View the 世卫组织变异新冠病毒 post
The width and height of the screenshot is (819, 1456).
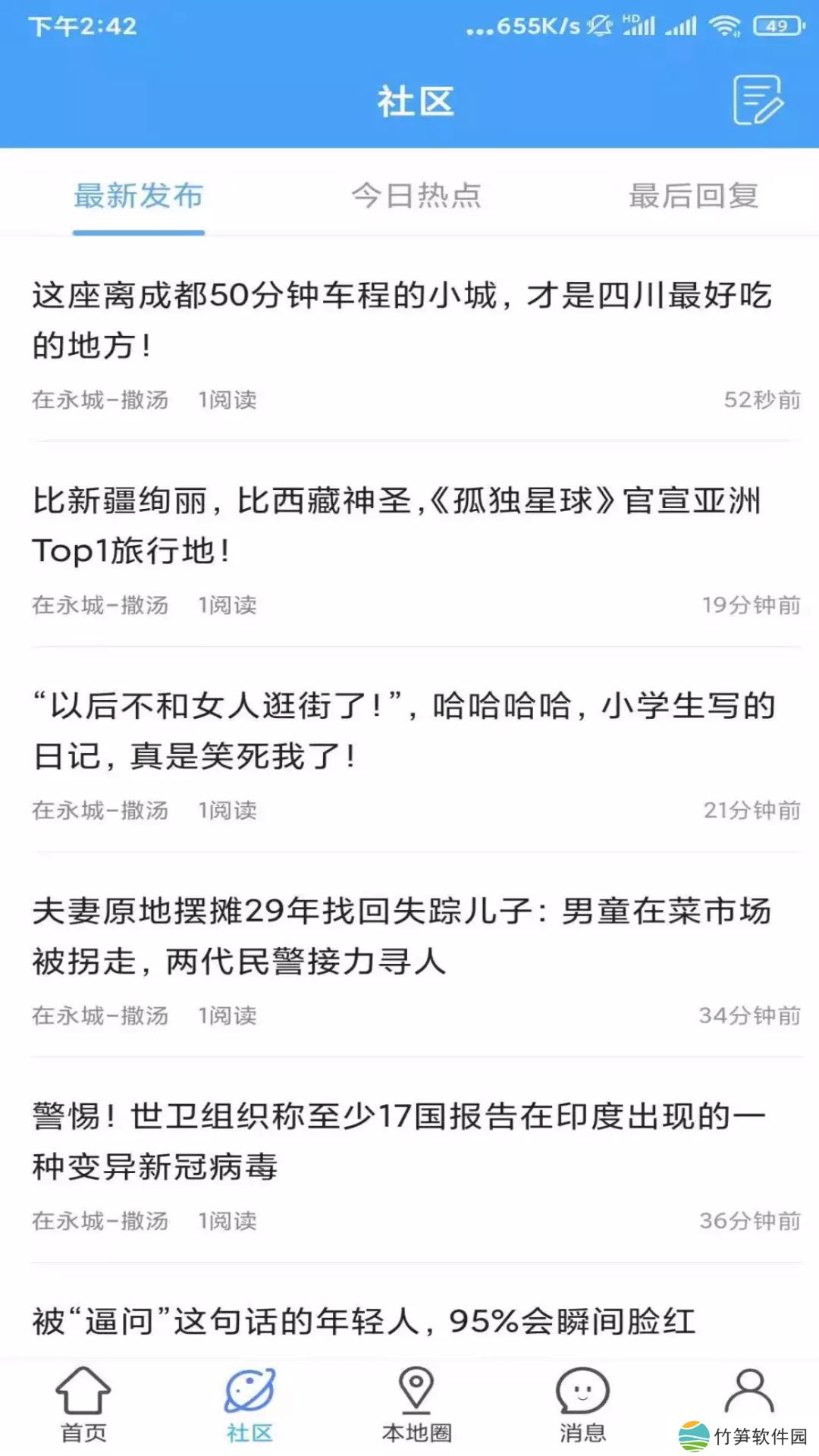399,1141
